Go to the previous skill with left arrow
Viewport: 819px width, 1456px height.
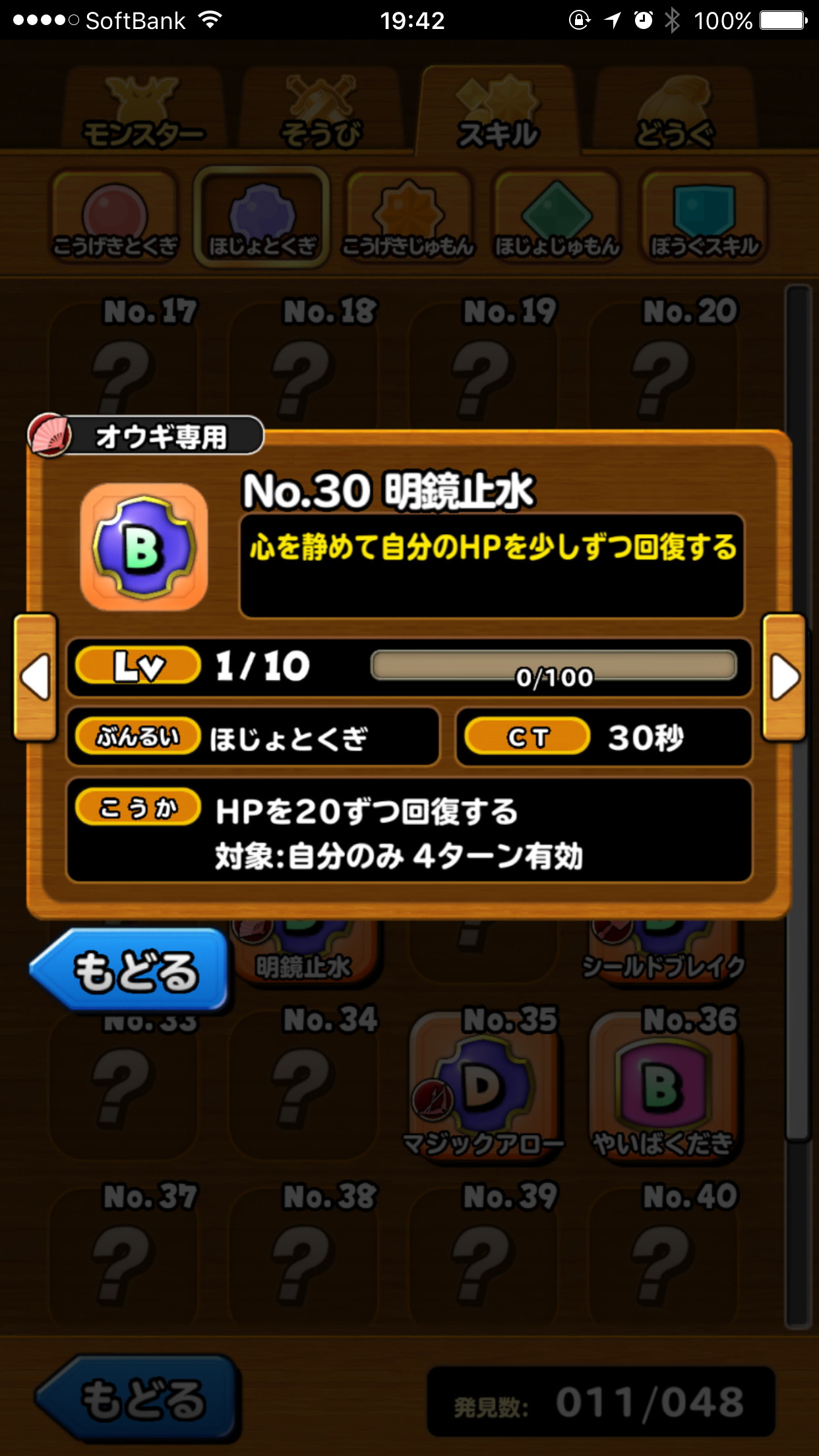tap(36, 677)
